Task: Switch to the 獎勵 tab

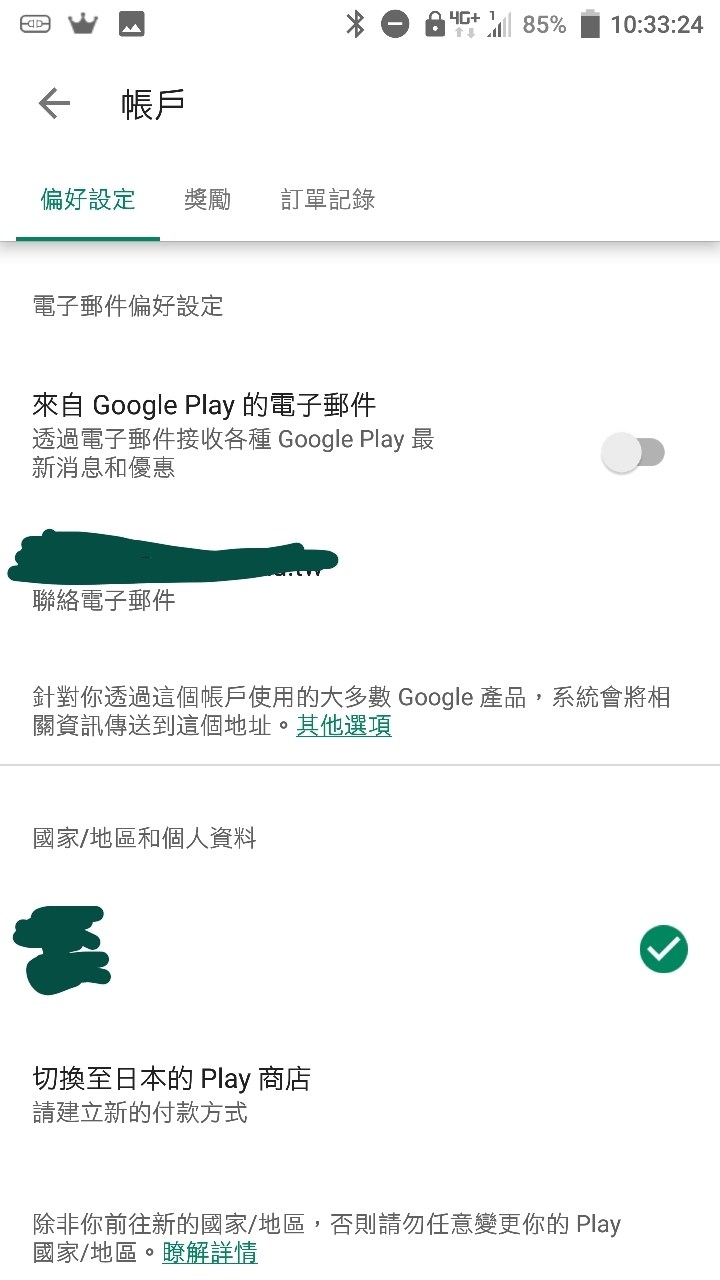Action: tap(207, 200)
